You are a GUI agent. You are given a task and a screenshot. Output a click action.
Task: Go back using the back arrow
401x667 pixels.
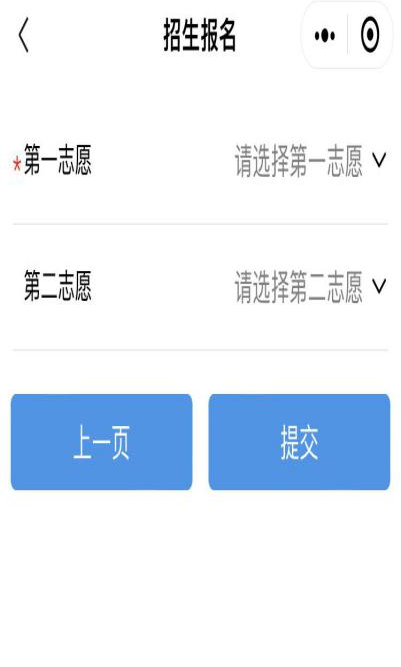click(x=24, y=35)
